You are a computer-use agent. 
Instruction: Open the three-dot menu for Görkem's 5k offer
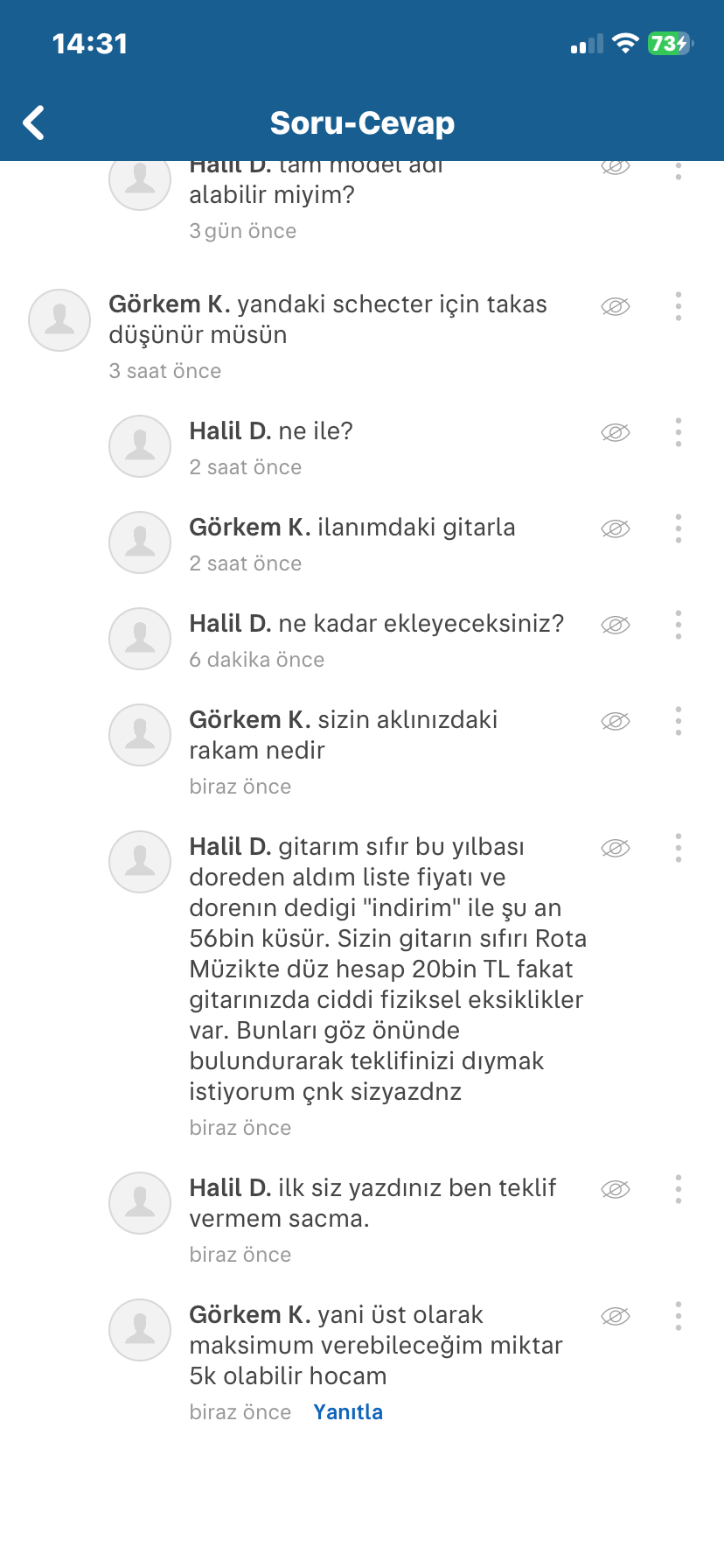[679, 1316]
